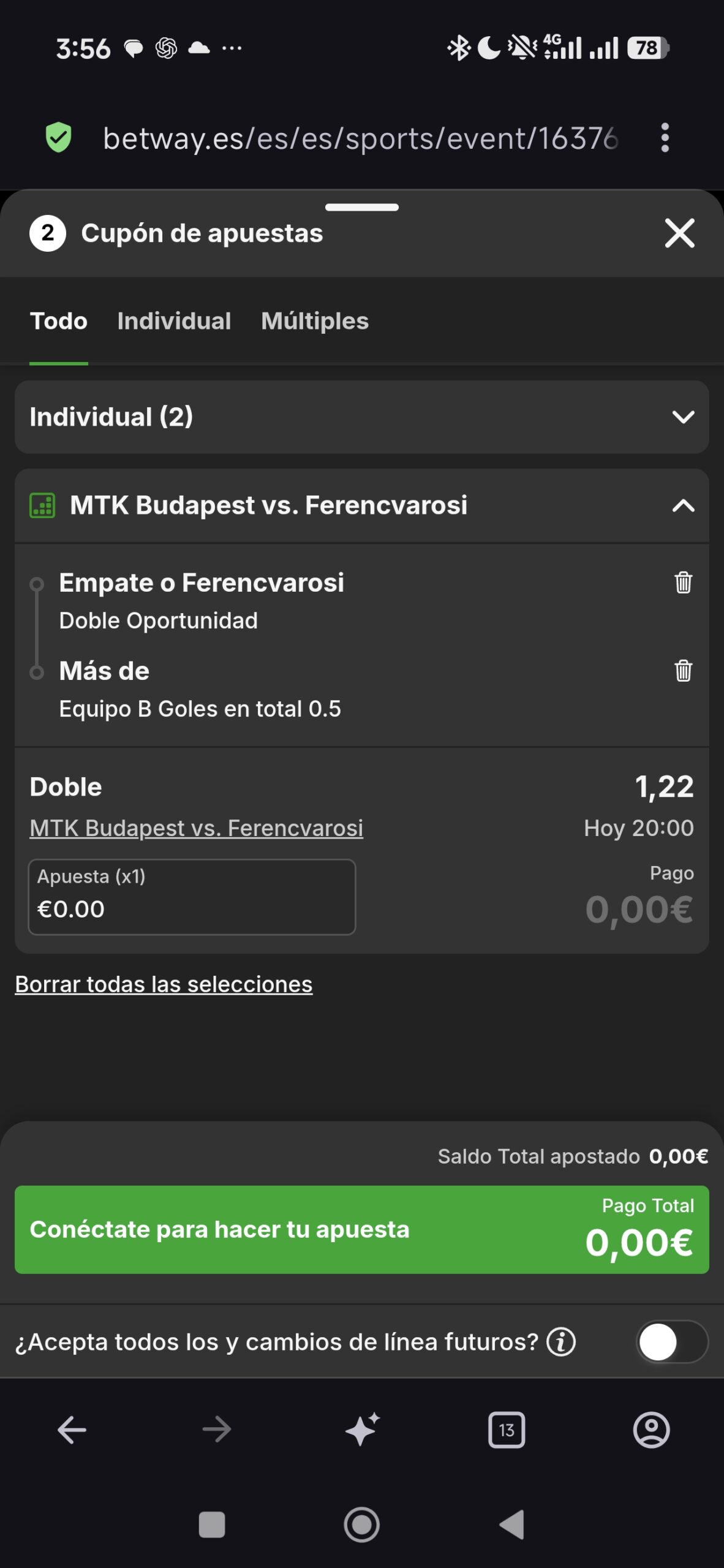Open the browser account profile
The image size is (724, 1568).
tap(650, 1430)
